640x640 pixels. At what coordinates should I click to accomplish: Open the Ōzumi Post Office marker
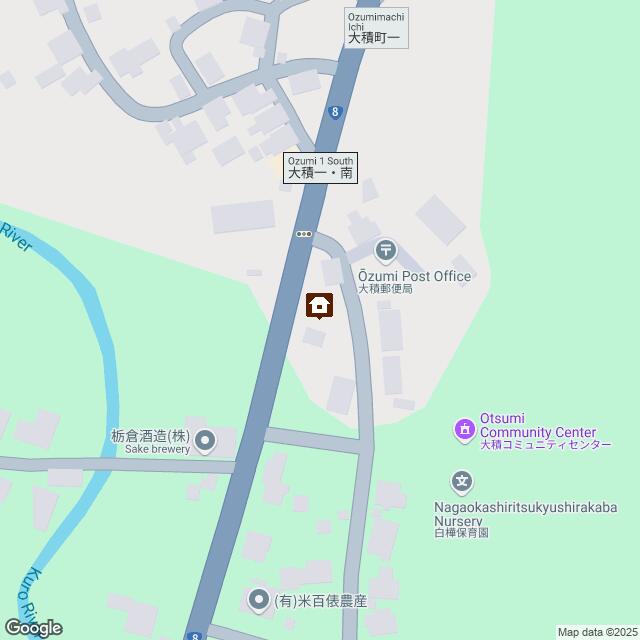tap(386, 250)
